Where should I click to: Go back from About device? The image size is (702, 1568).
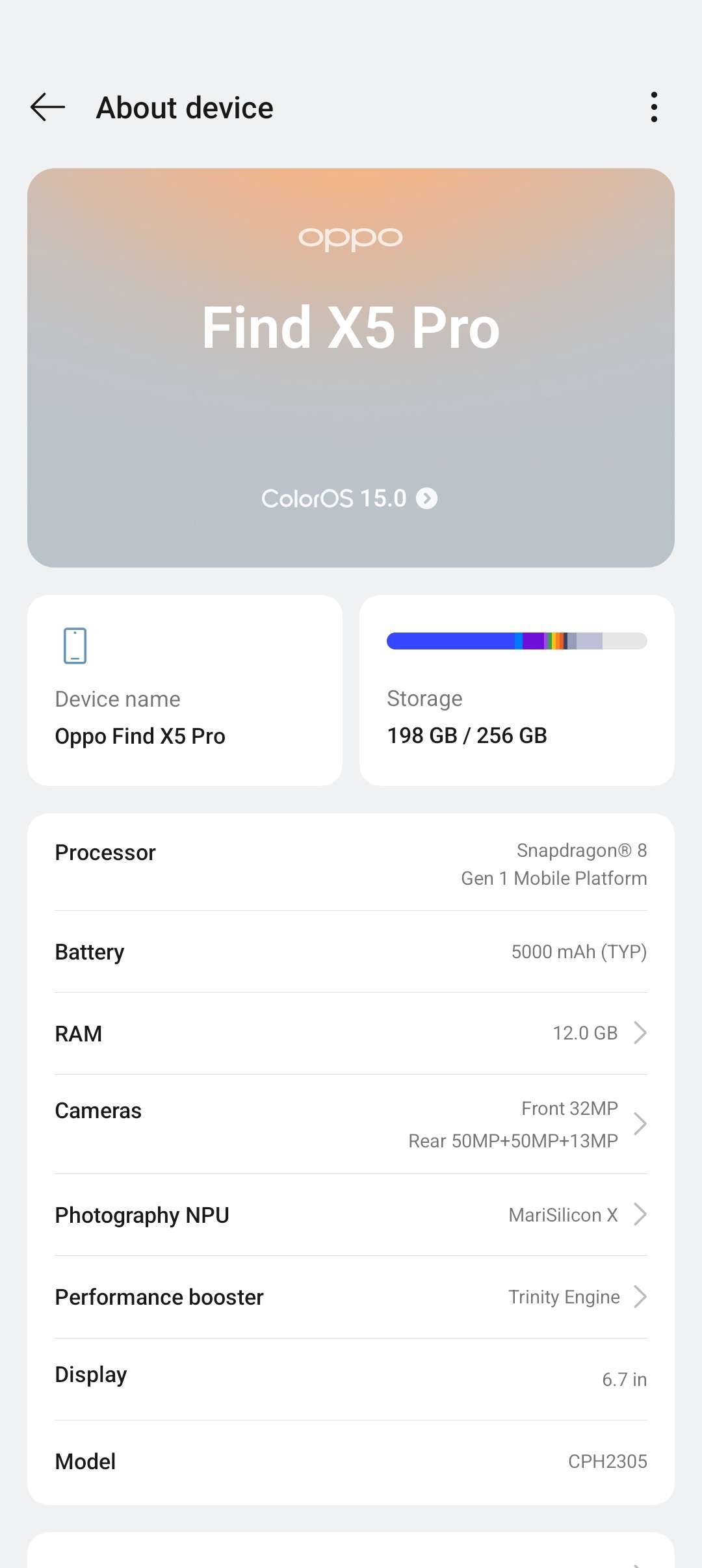[x=48, y=107]
